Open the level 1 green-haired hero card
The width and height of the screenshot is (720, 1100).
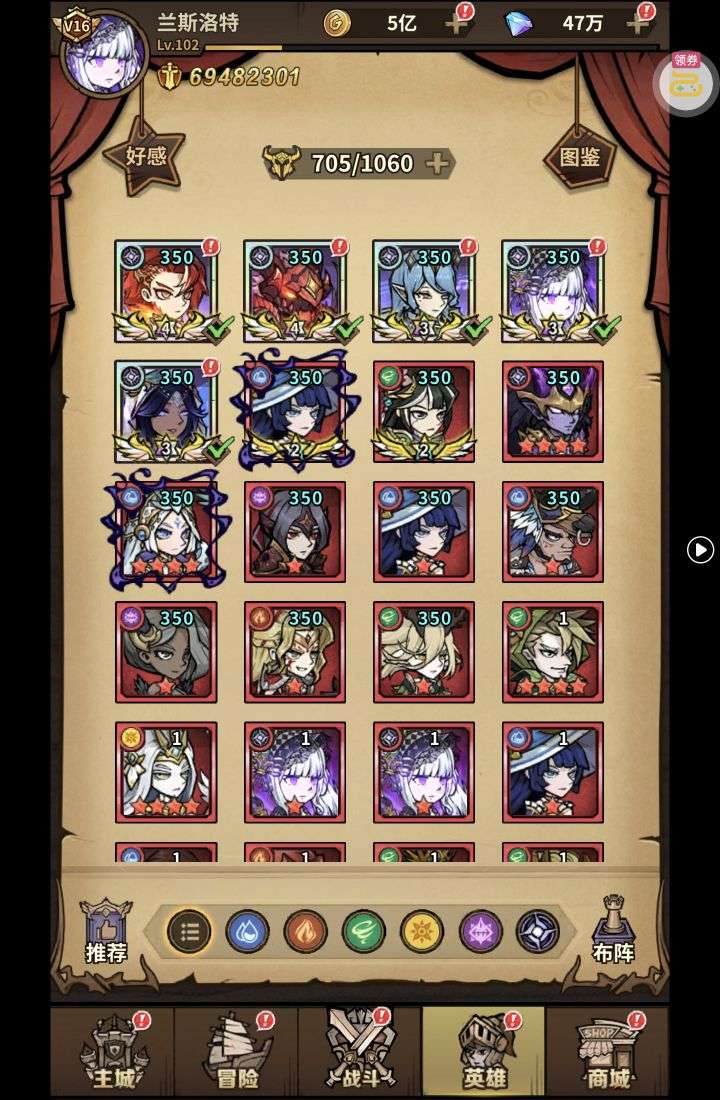tap(553, 652)
